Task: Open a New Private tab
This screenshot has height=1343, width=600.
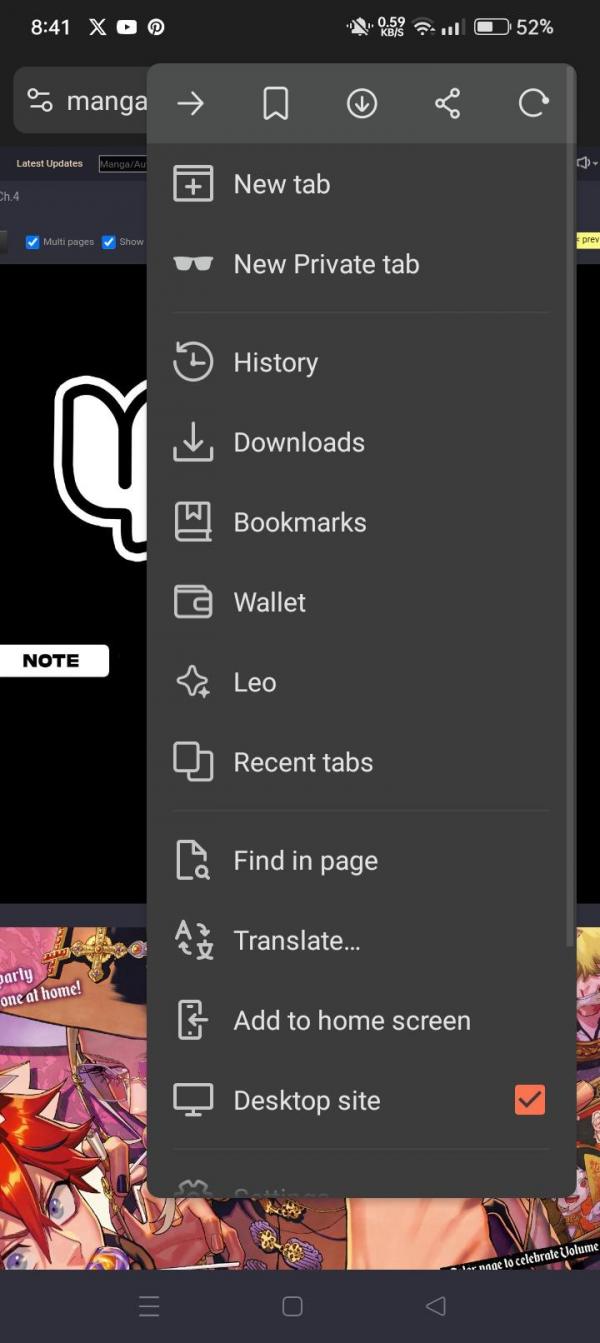Action: click(x=326, y=264)
